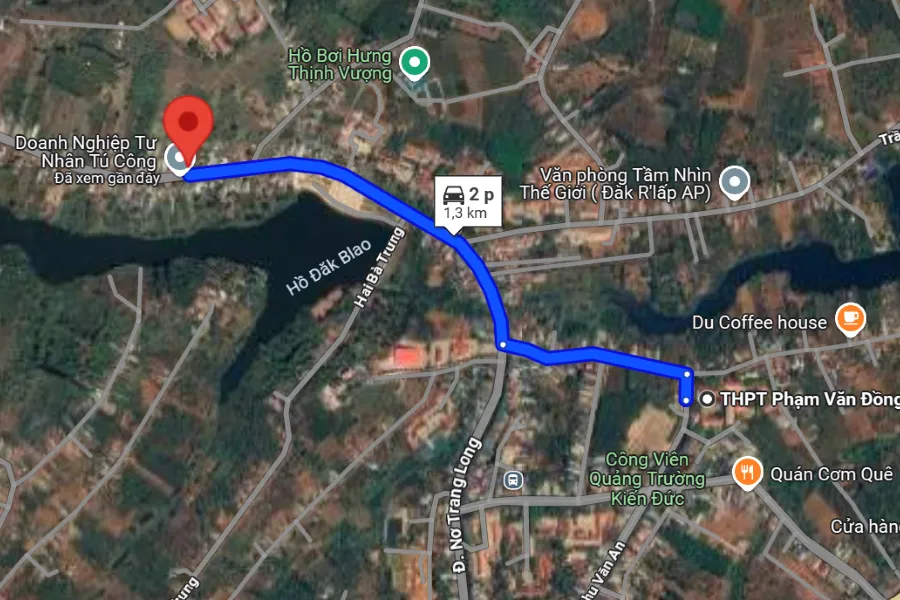Screen dimensions: 900x600
Task: Tap the Du Coffee house marker
Action: tap(850, 319)
